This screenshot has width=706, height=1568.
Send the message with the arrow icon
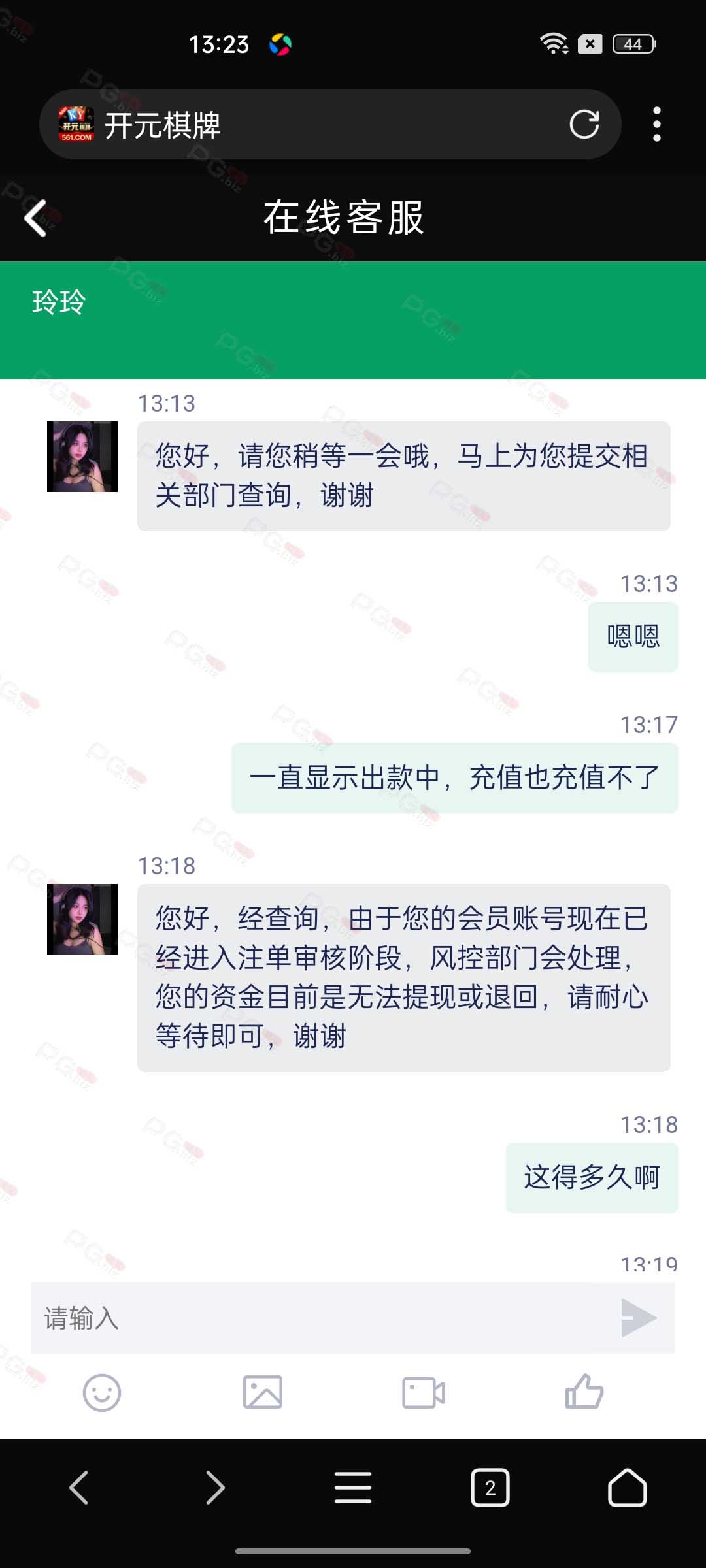[639, 1318]
